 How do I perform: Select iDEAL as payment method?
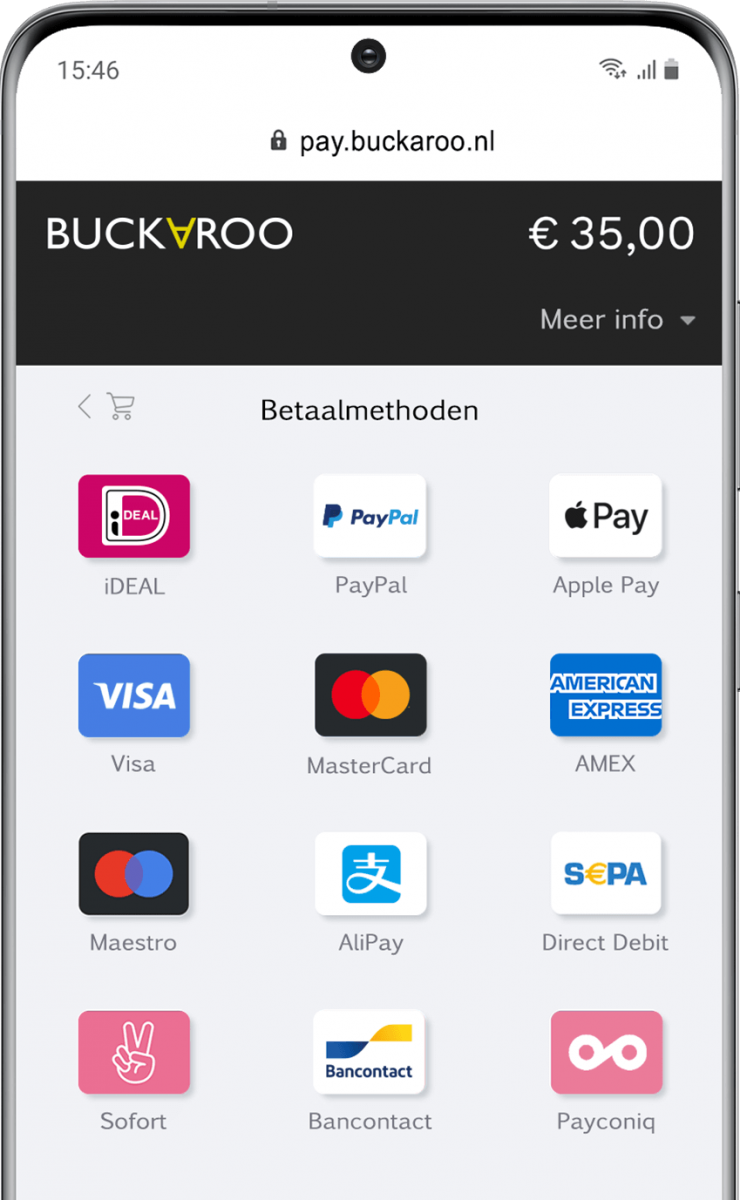pos(134,516)
